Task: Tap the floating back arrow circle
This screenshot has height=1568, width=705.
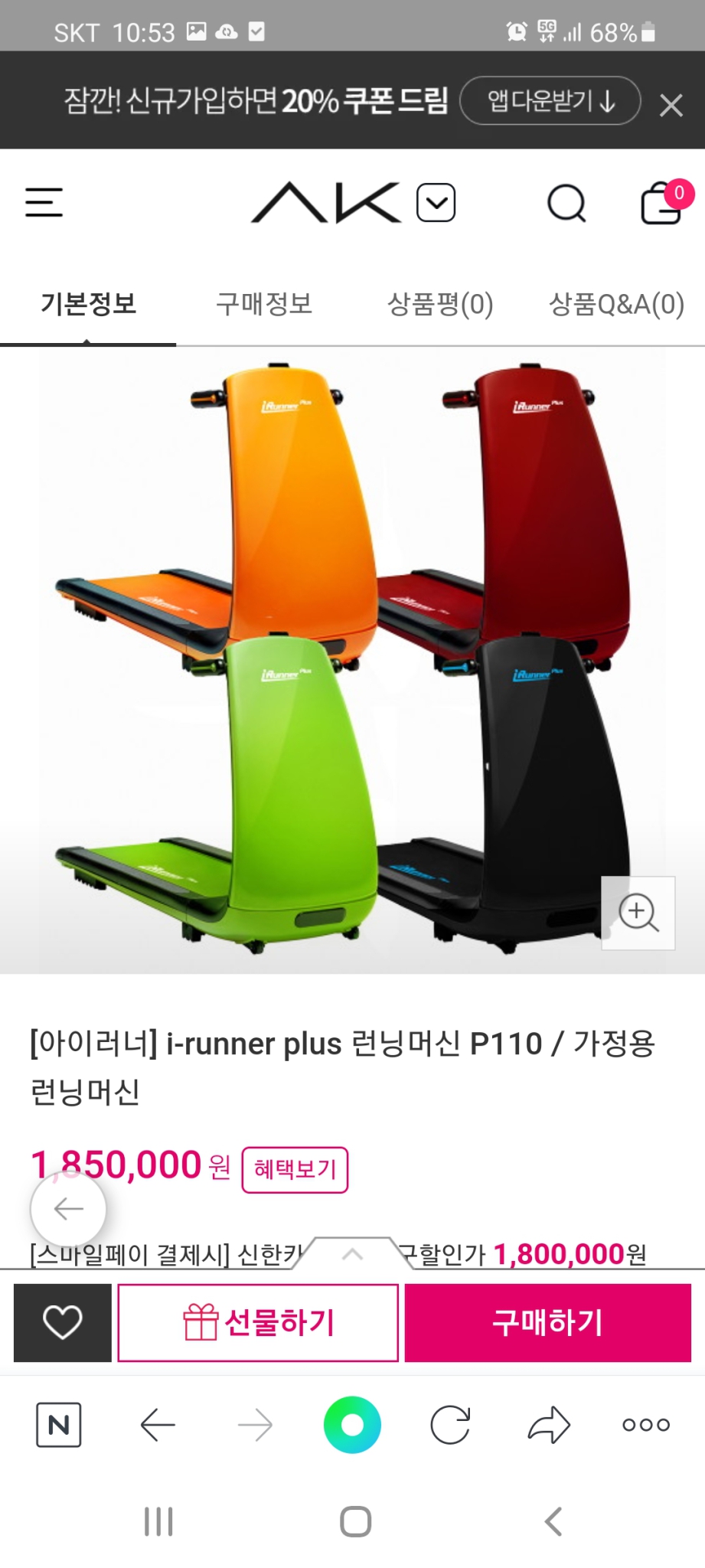Action: coord(68,1208)
